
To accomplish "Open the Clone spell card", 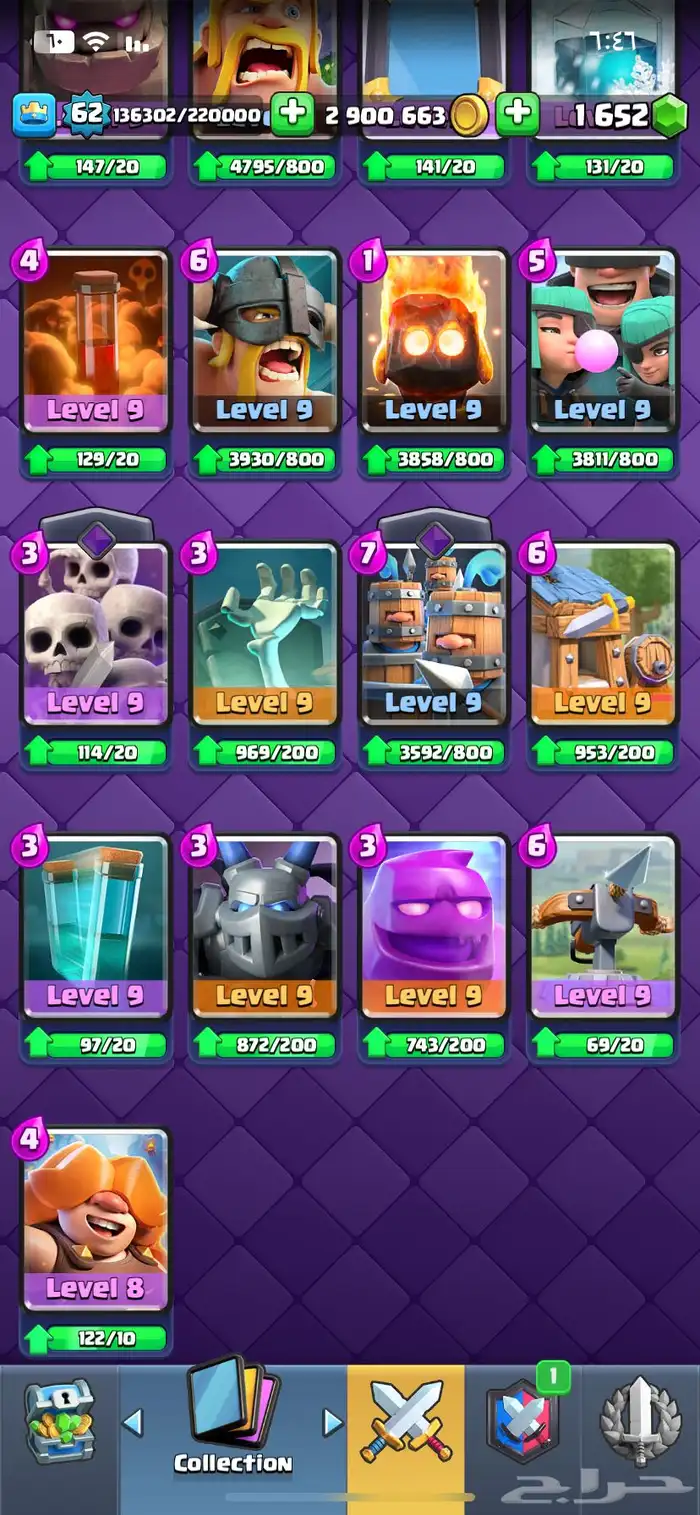I will [x=96, y=928].
